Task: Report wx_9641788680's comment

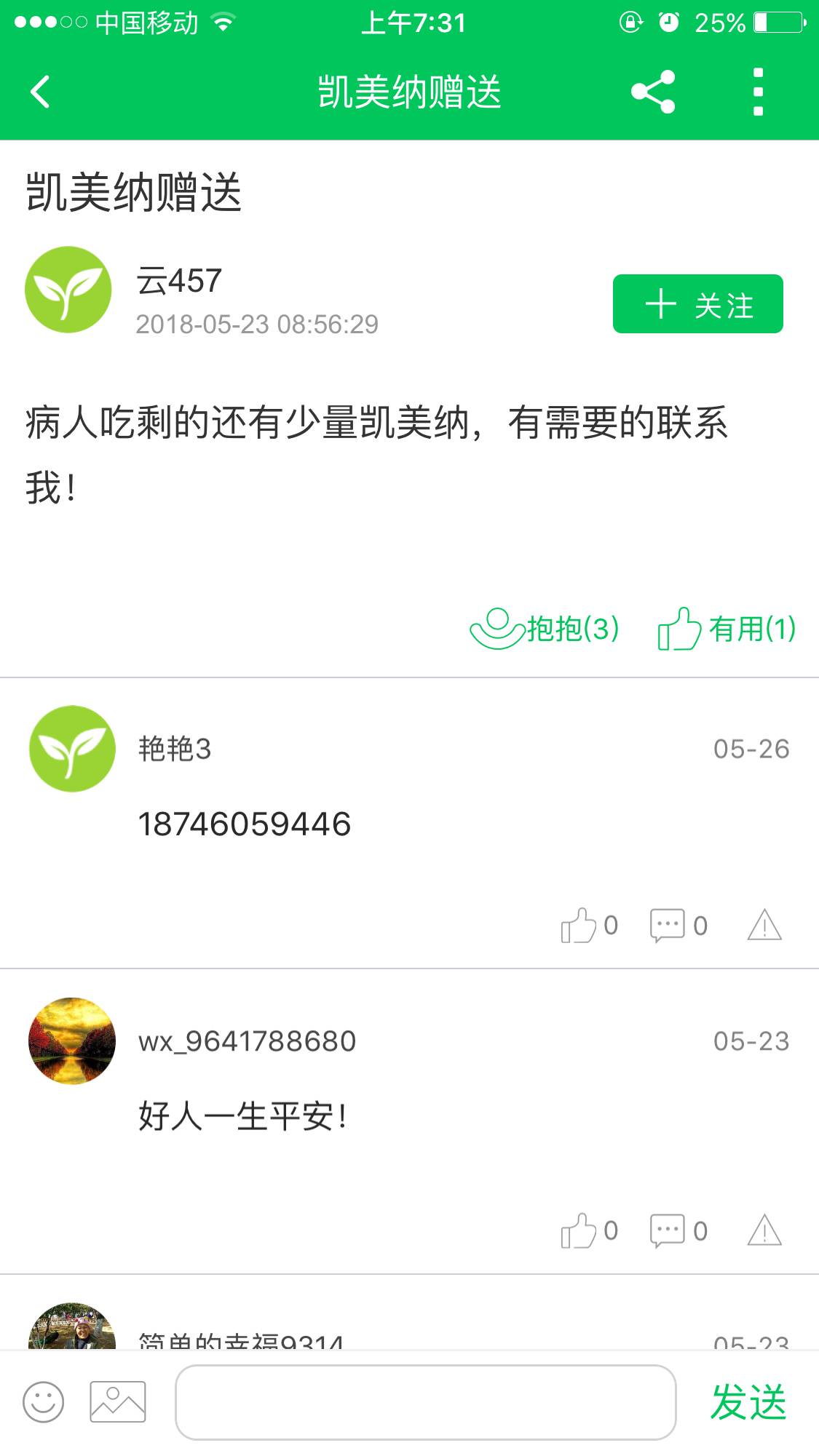Action: tap(764, 1231)
